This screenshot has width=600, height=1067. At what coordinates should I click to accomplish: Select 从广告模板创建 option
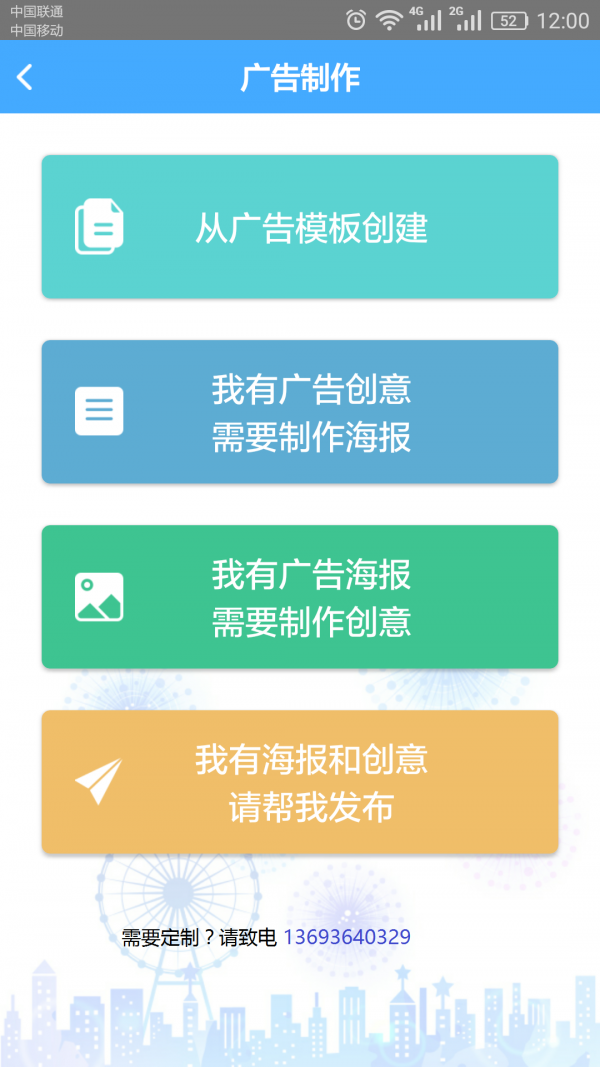299,227
